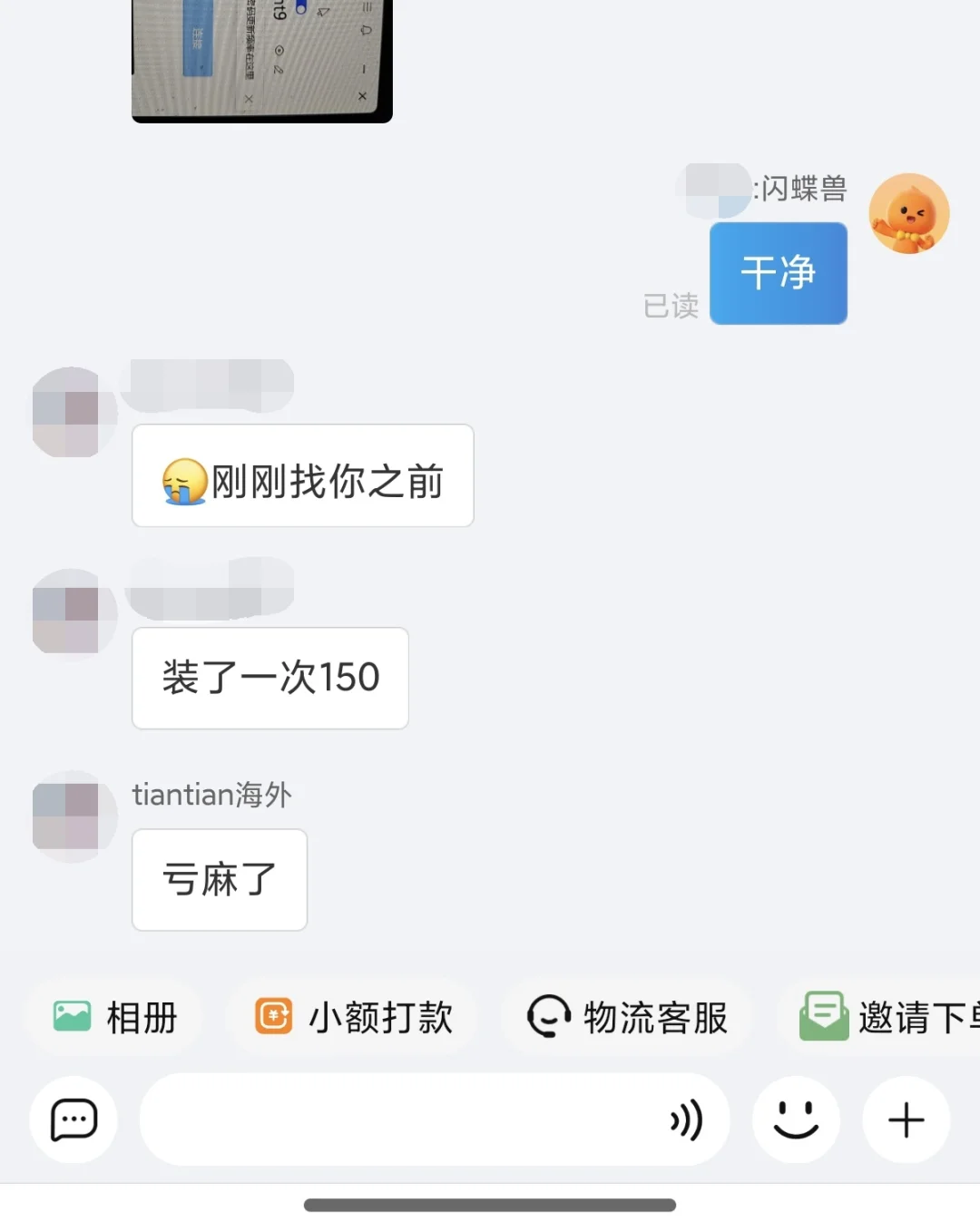
Task: Tap the quick phrases chat bubble icon
Action: [73, 1120]
